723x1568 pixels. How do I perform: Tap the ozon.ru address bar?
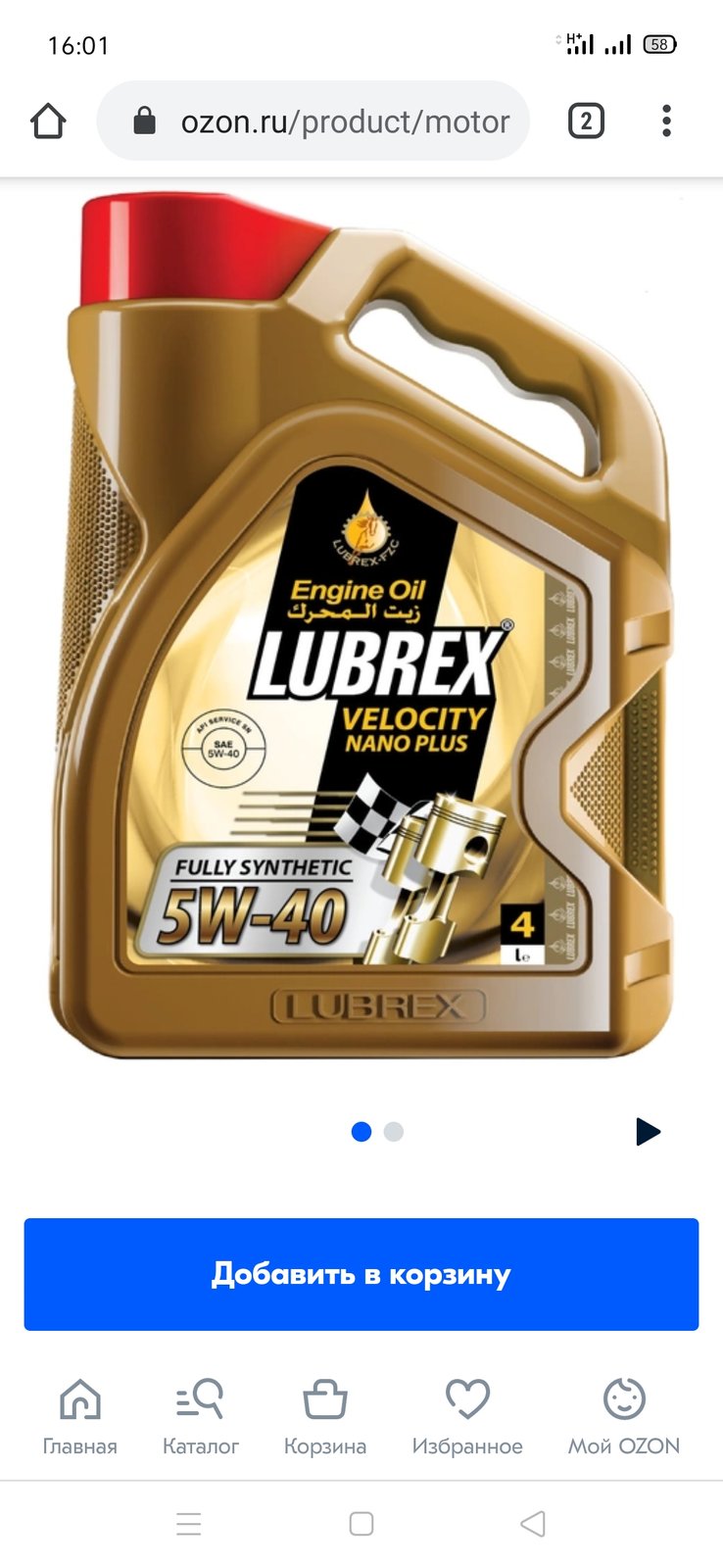(313, 122)
